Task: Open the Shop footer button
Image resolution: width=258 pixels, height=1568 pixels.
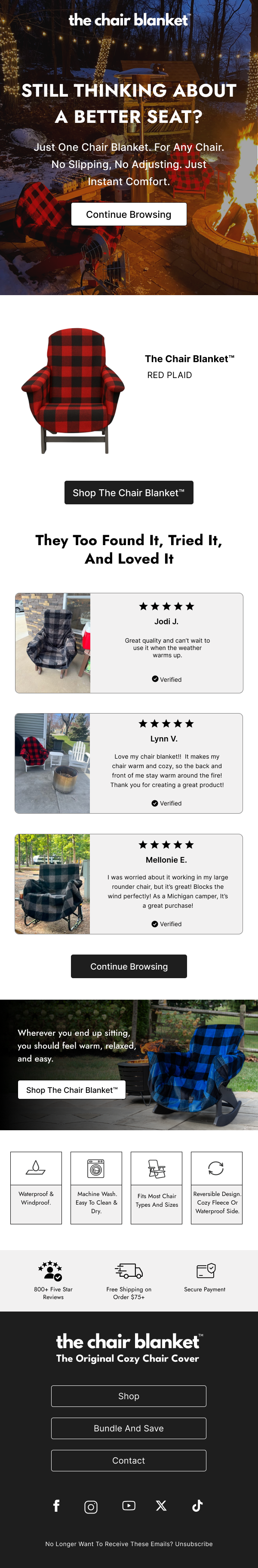Action: pos(129,1396)
